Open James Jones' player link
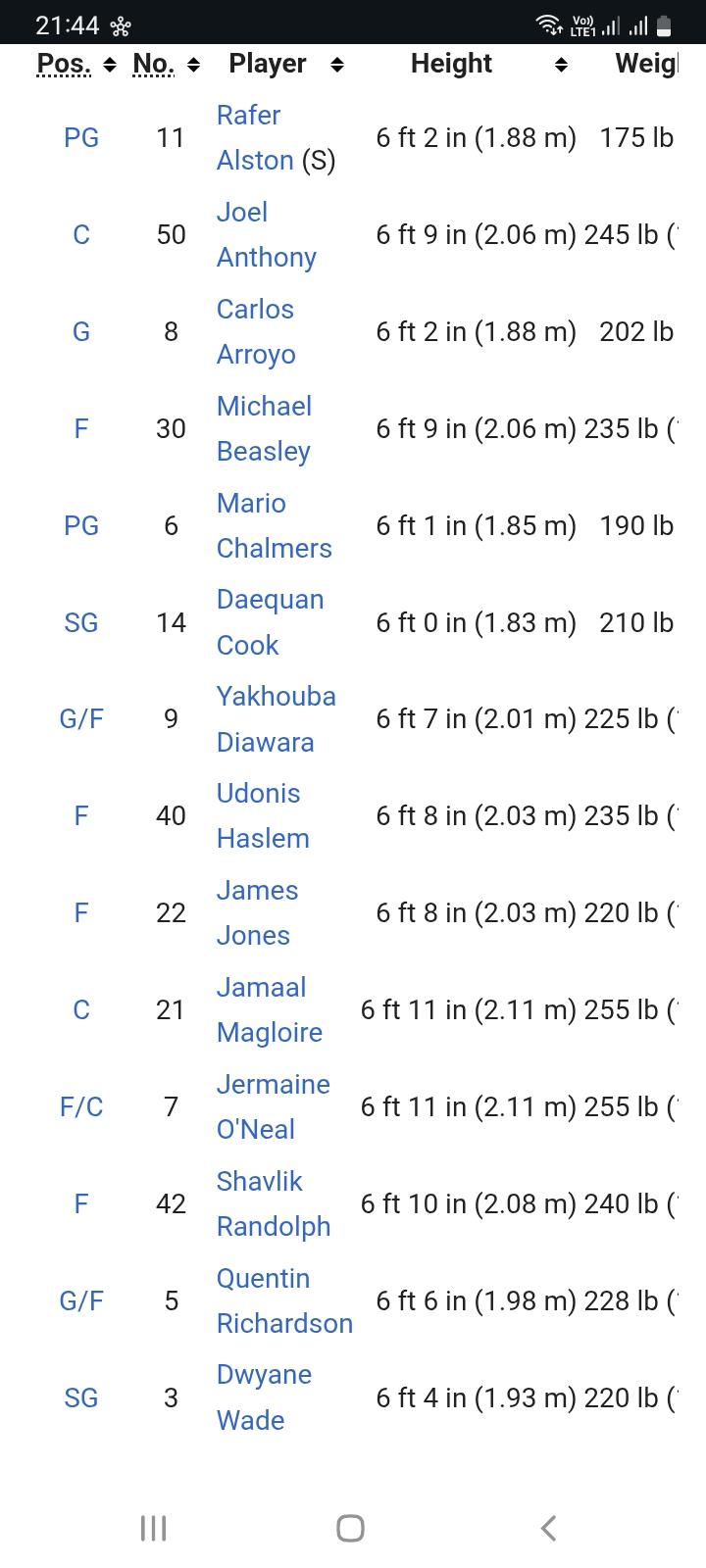706x1568 pixels. pos(257,912)
